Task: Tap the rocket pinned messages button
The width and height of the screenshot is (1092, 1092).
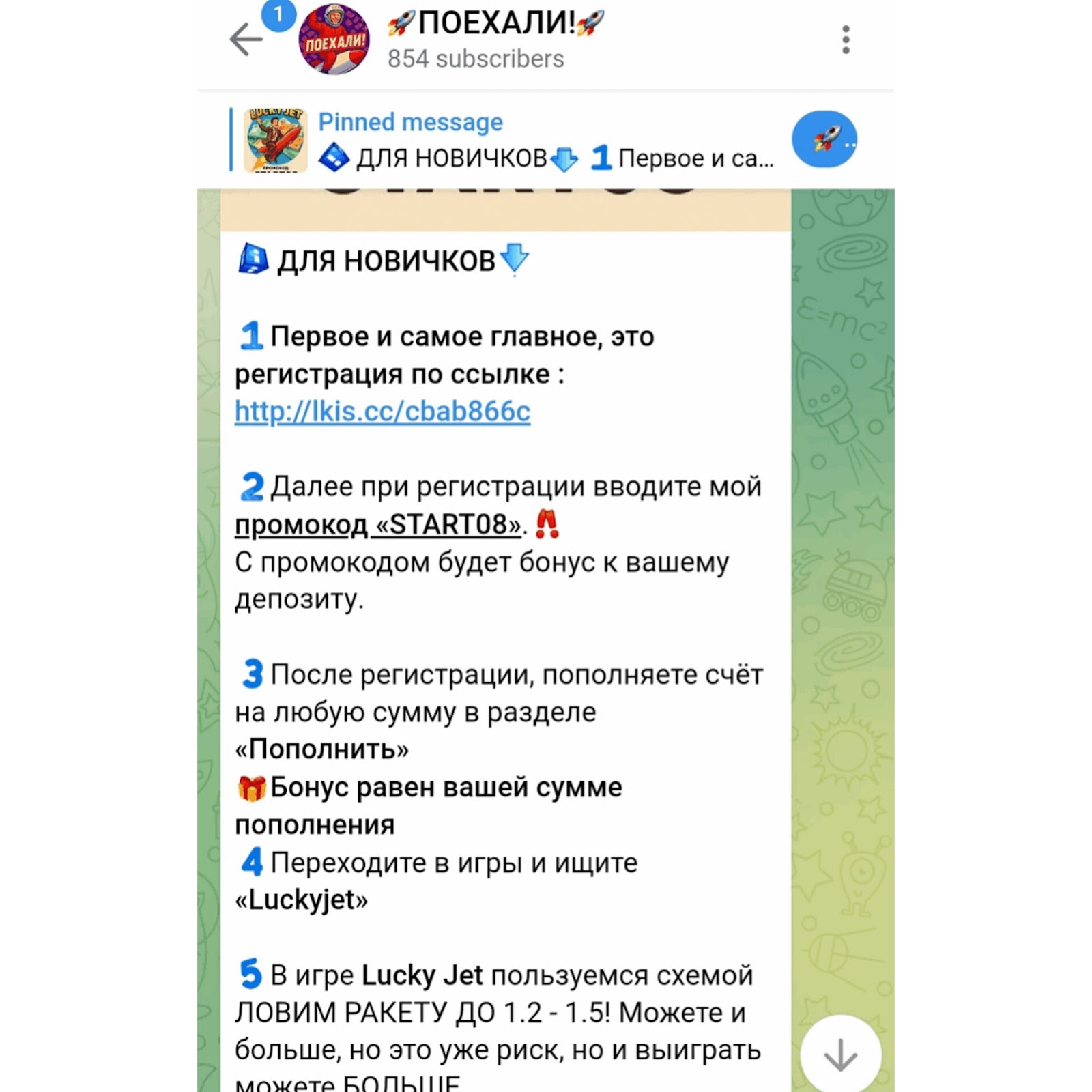Action: pos(824,140)
